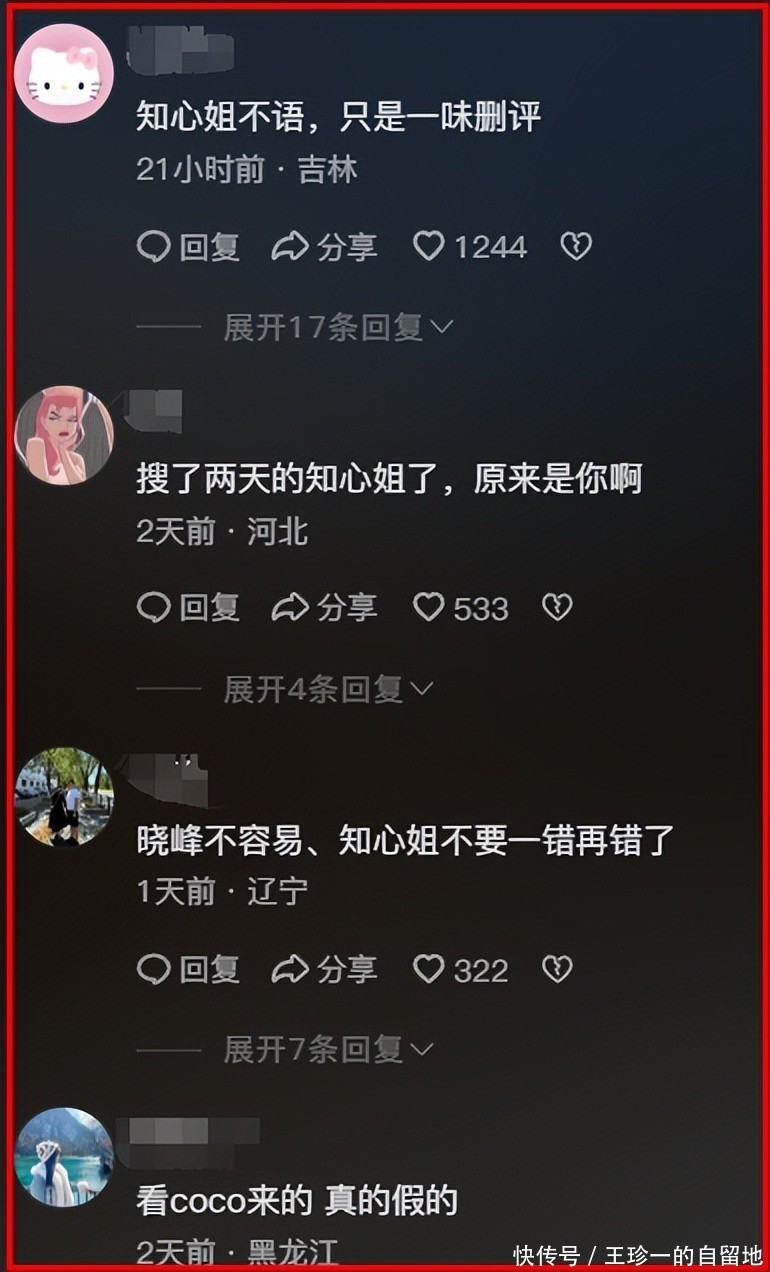Open profile of 看coco来的 commenter
Screen dimensions: 770x1272
pyautogui.click(x=64, y=1157)
